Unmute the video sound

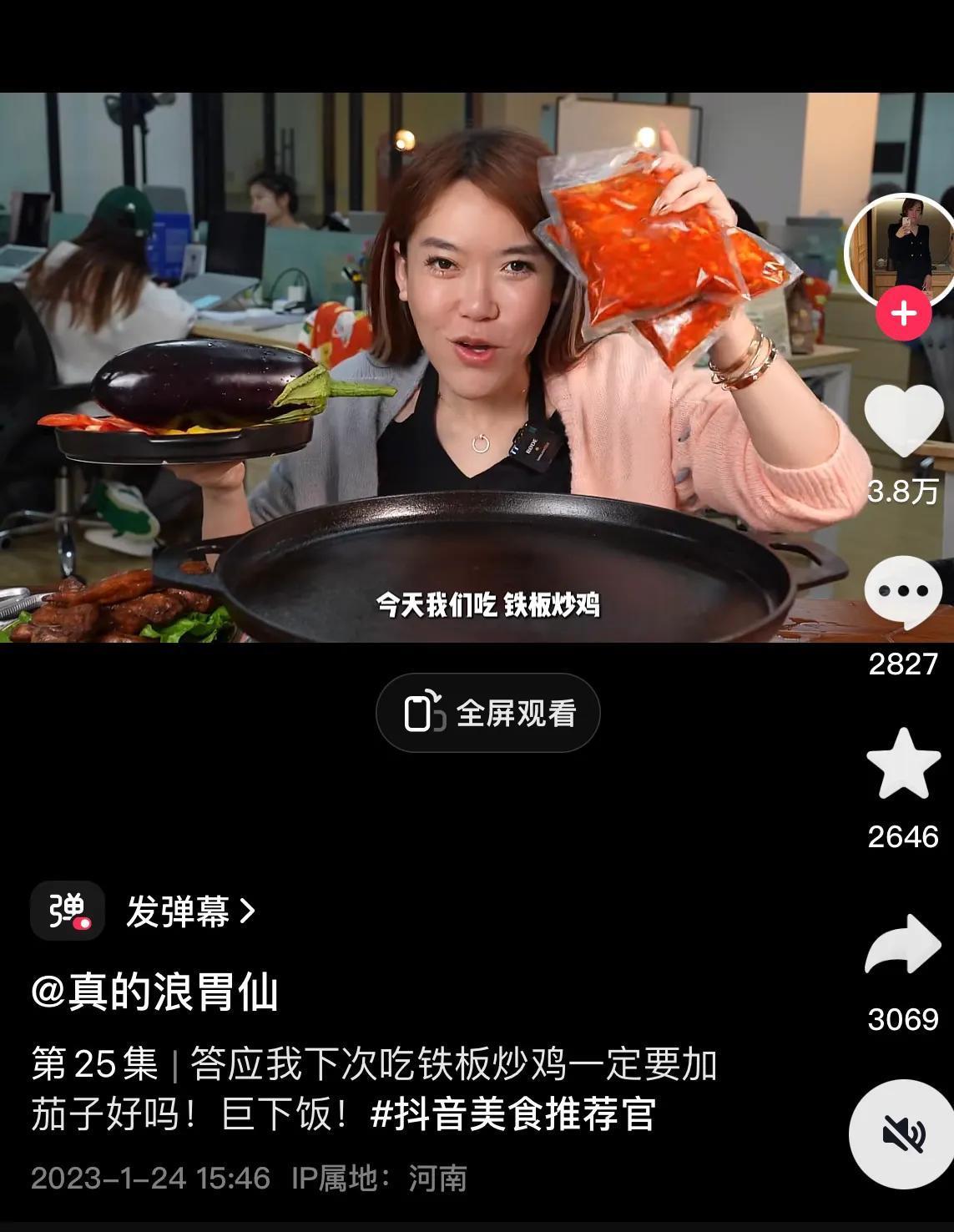pos(902,1134)
